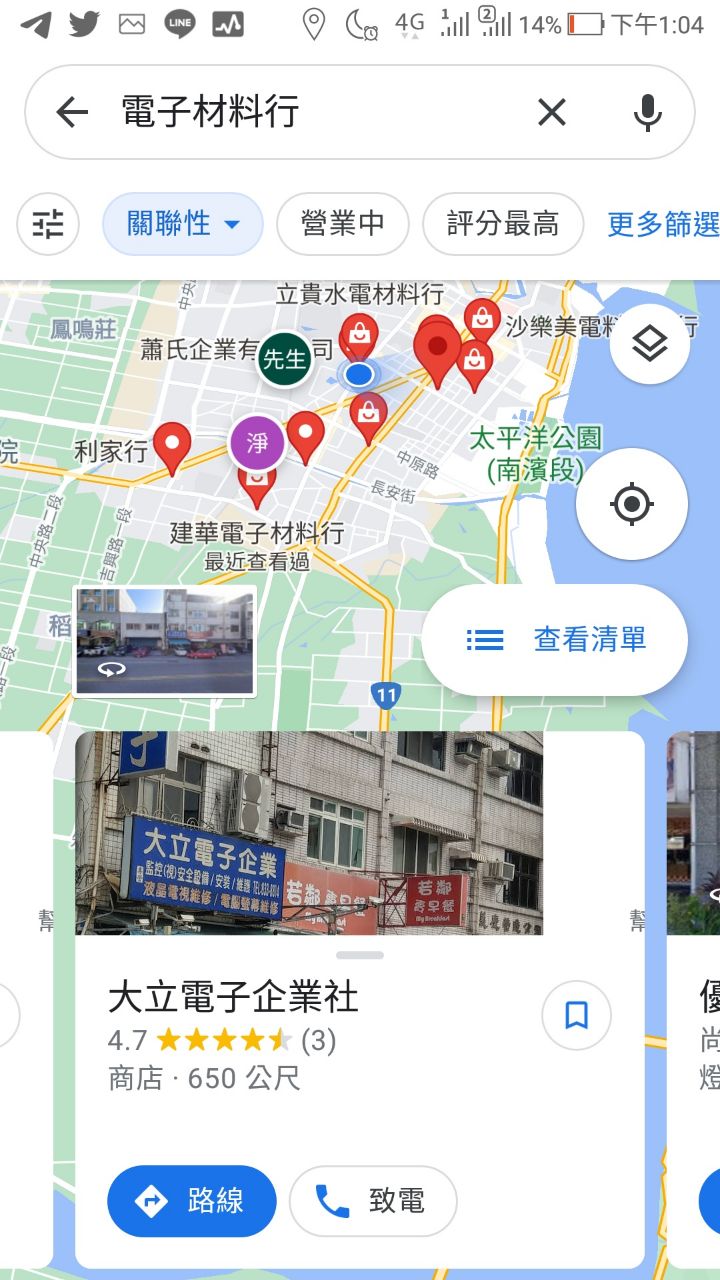Select the 利家行 map pin
Image resolution: width=720 pixels, height=1280 pixels.
173,445
